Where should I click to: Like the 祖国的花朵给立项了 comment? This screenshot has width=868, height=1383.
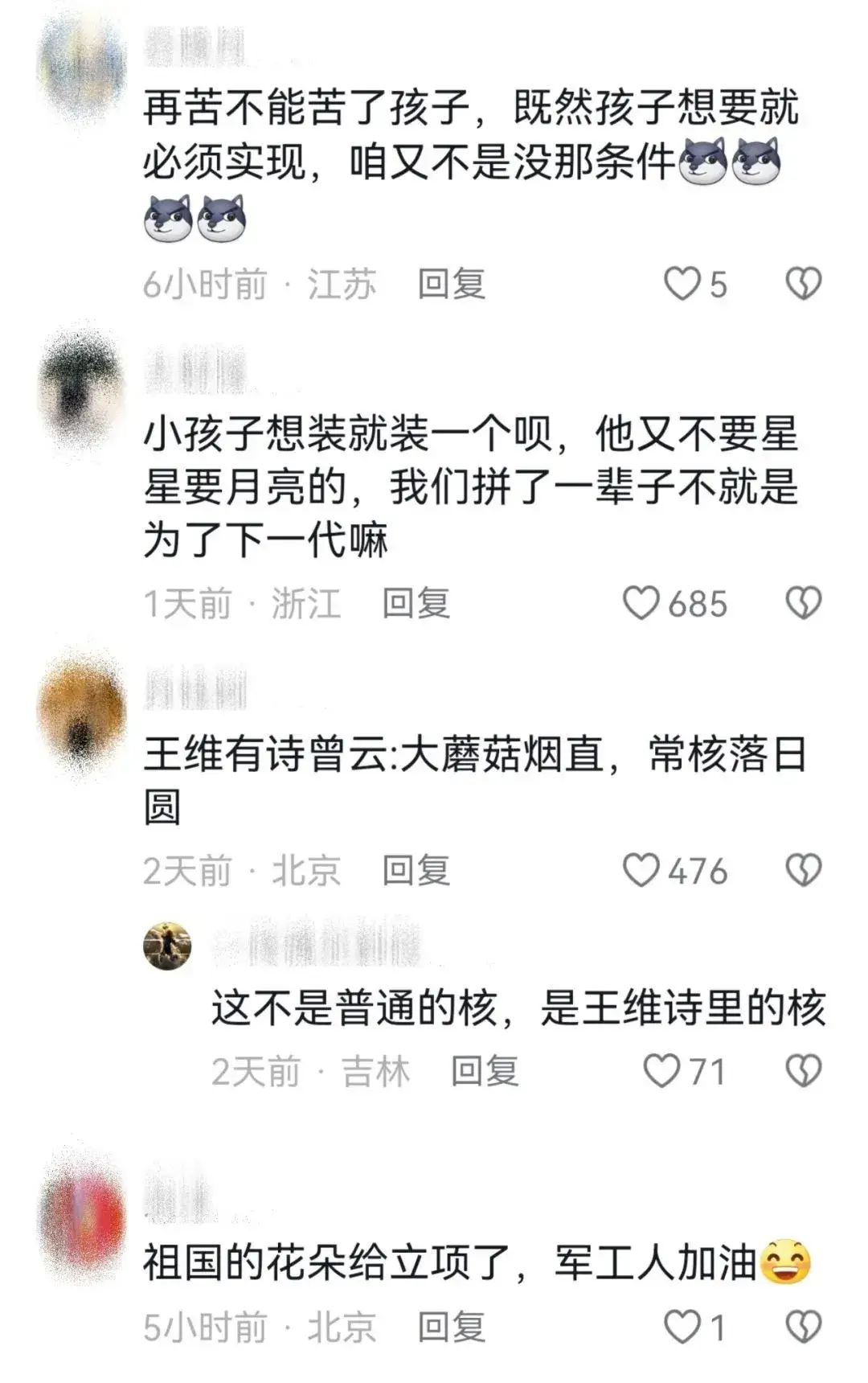(682, 1327)
